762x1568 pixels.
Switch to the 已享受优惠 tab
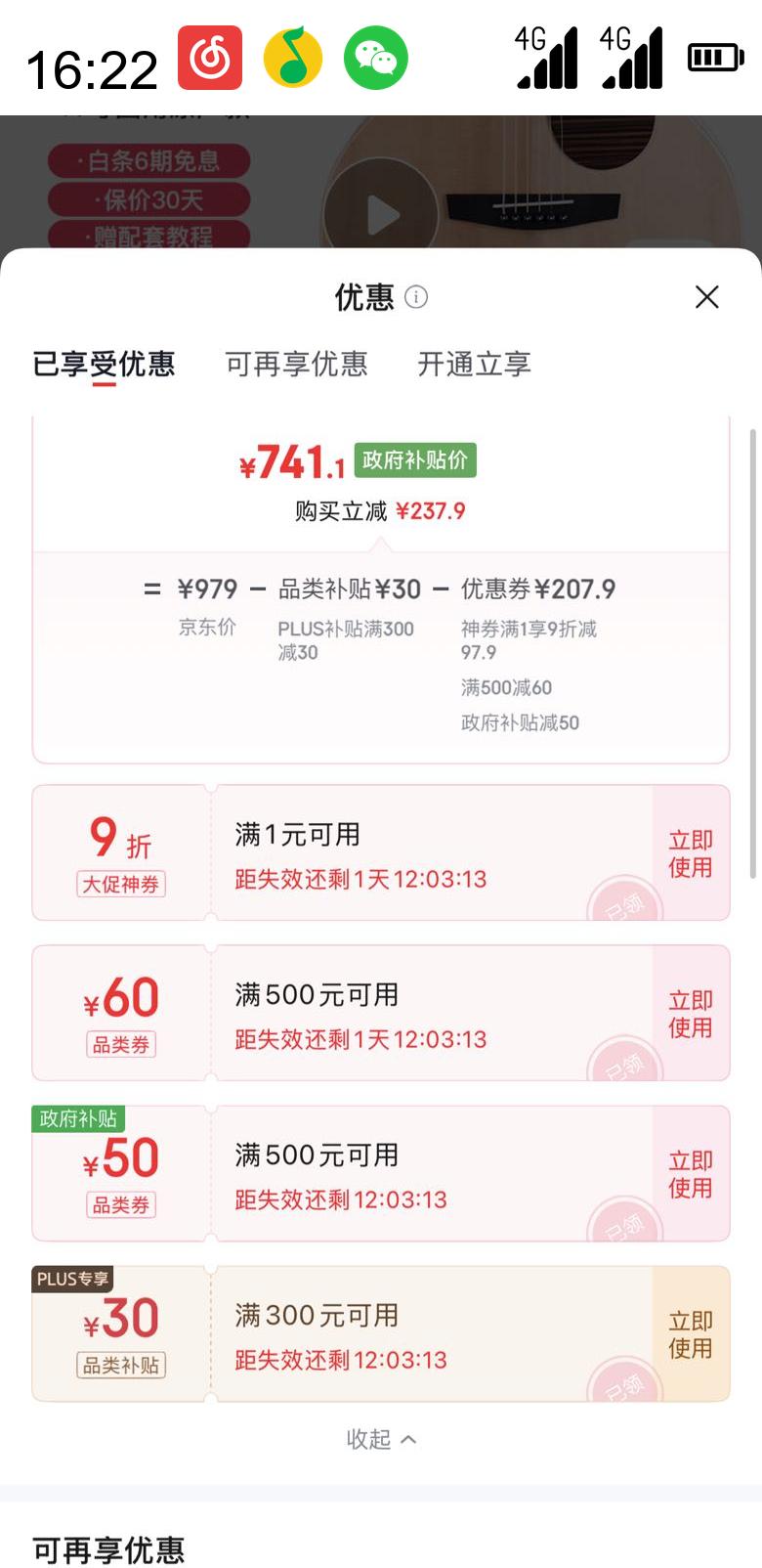click(104, 364)
